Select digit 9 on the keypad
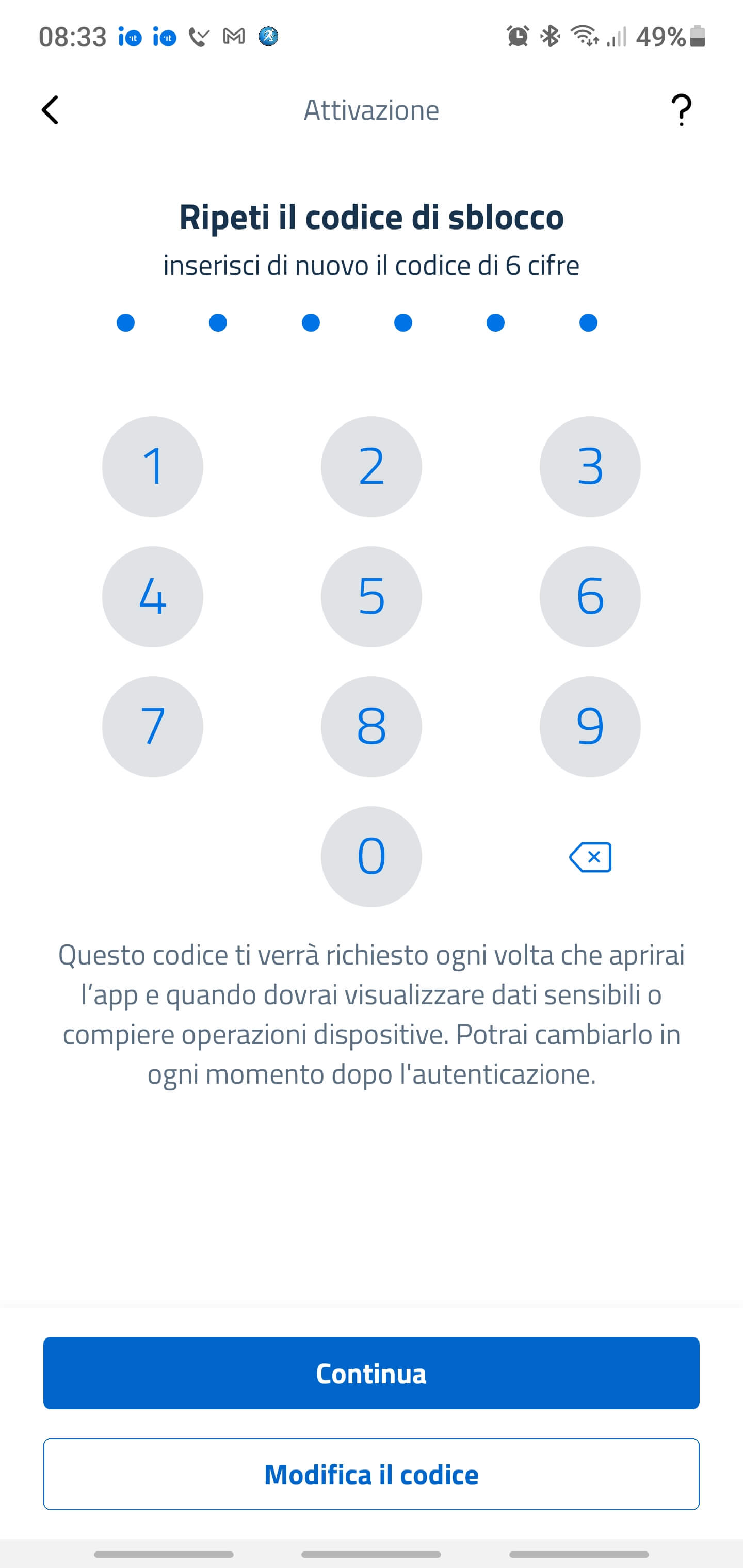This screenshot has height=1568, width=743. point(590,726)
